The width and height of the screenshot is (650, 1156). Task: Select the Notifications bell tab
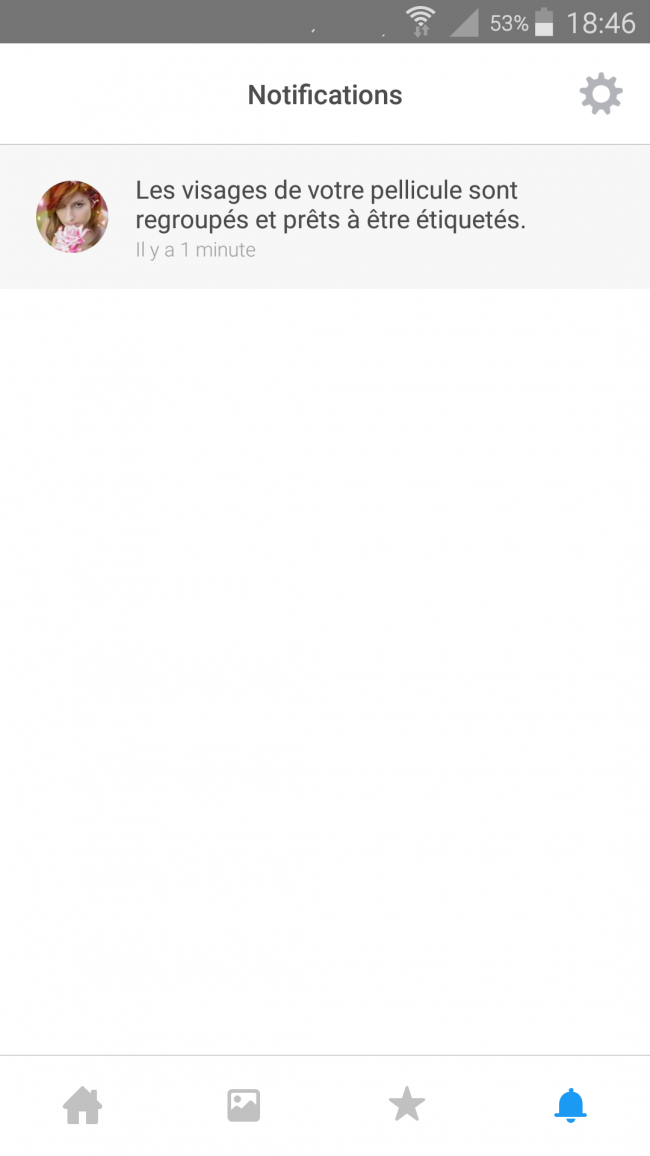click(570, 1105)
